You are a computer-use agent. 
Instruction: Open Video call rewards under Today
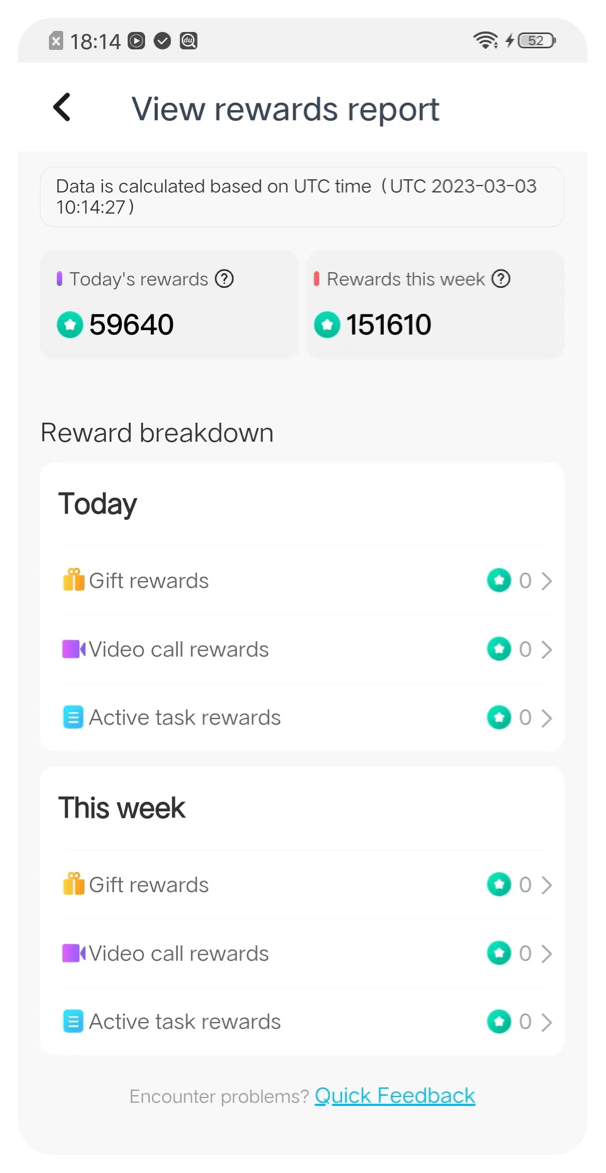coord(302,649)
